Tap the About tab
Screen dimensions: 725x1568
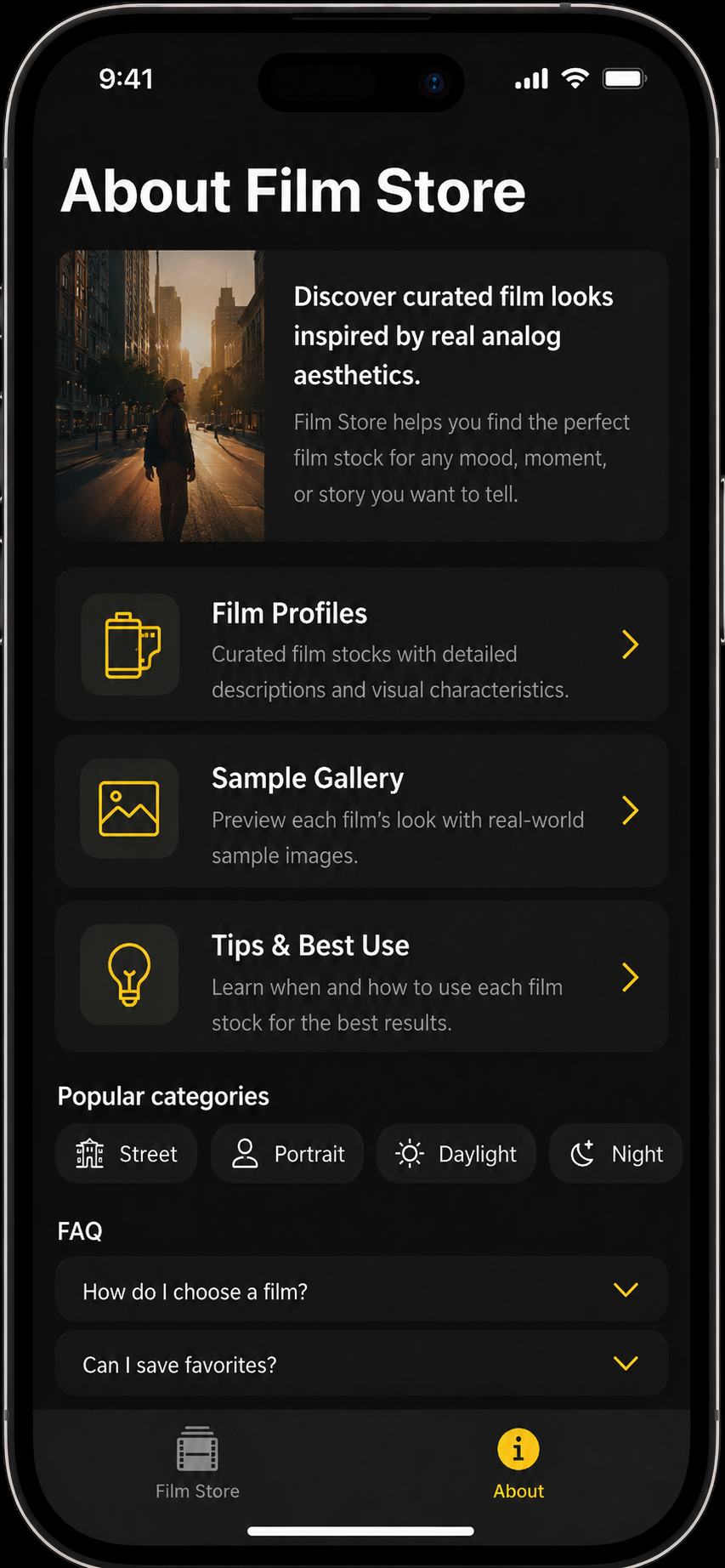(x=518, y=1463)
